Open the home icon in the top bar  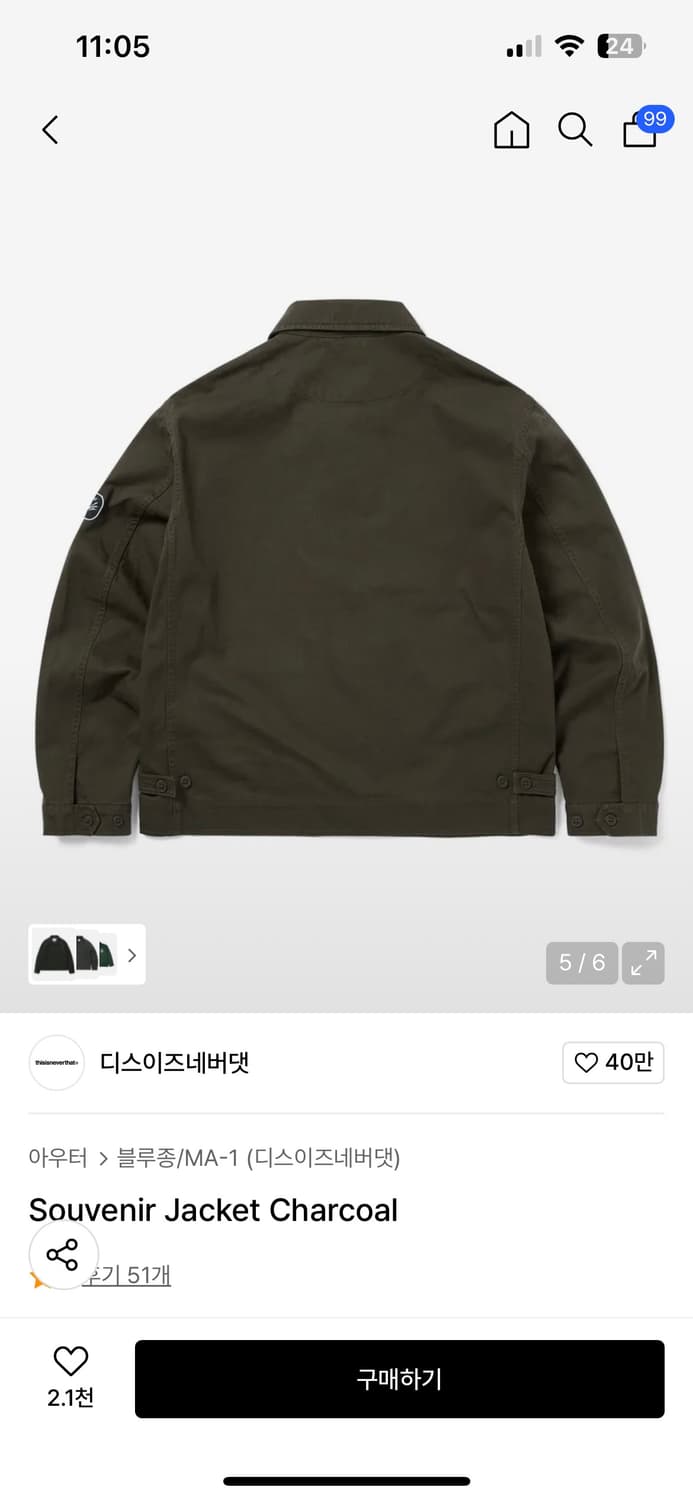[x=511, y=130]
